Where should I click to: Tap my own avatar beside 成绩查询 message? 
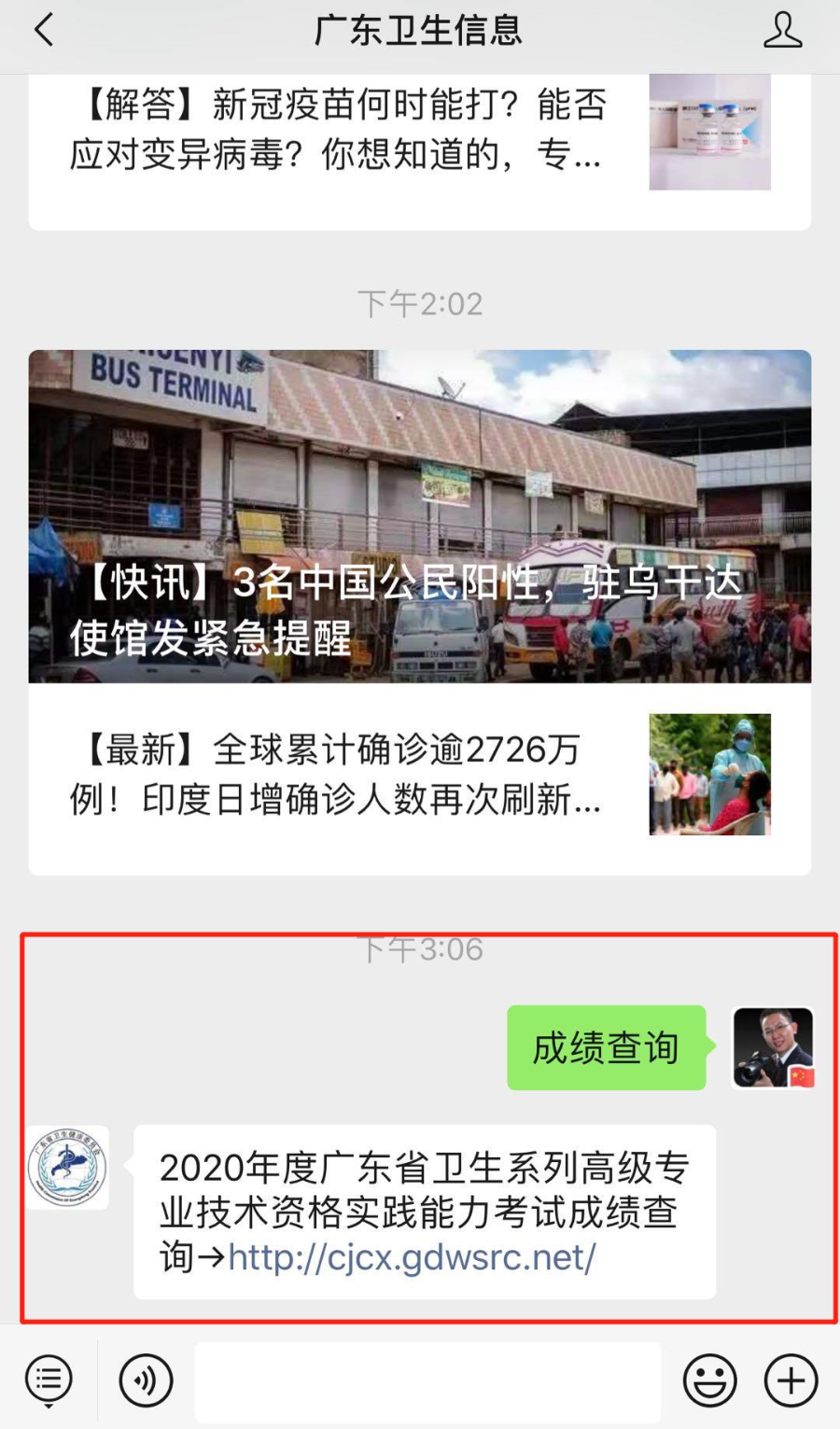coord(773,1047)
